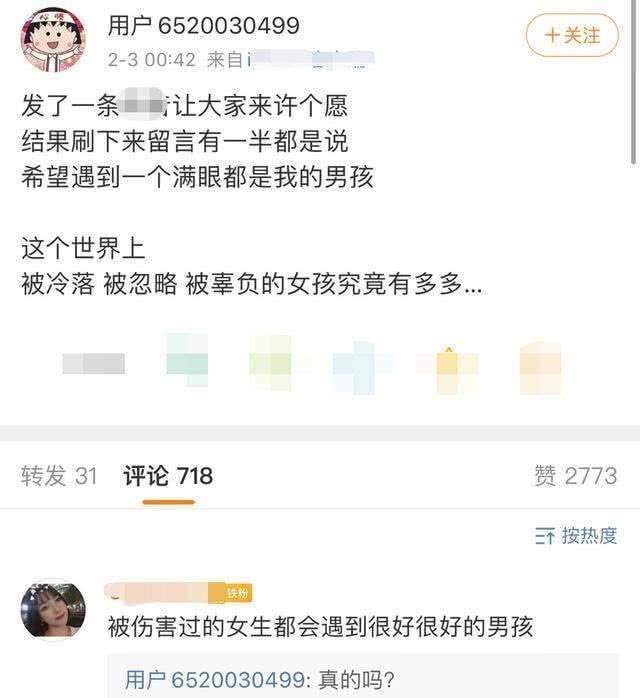This screenshot has height=698, width=640.
Task: Open 用户 6520030499 link in the reply
Action: 215,681
